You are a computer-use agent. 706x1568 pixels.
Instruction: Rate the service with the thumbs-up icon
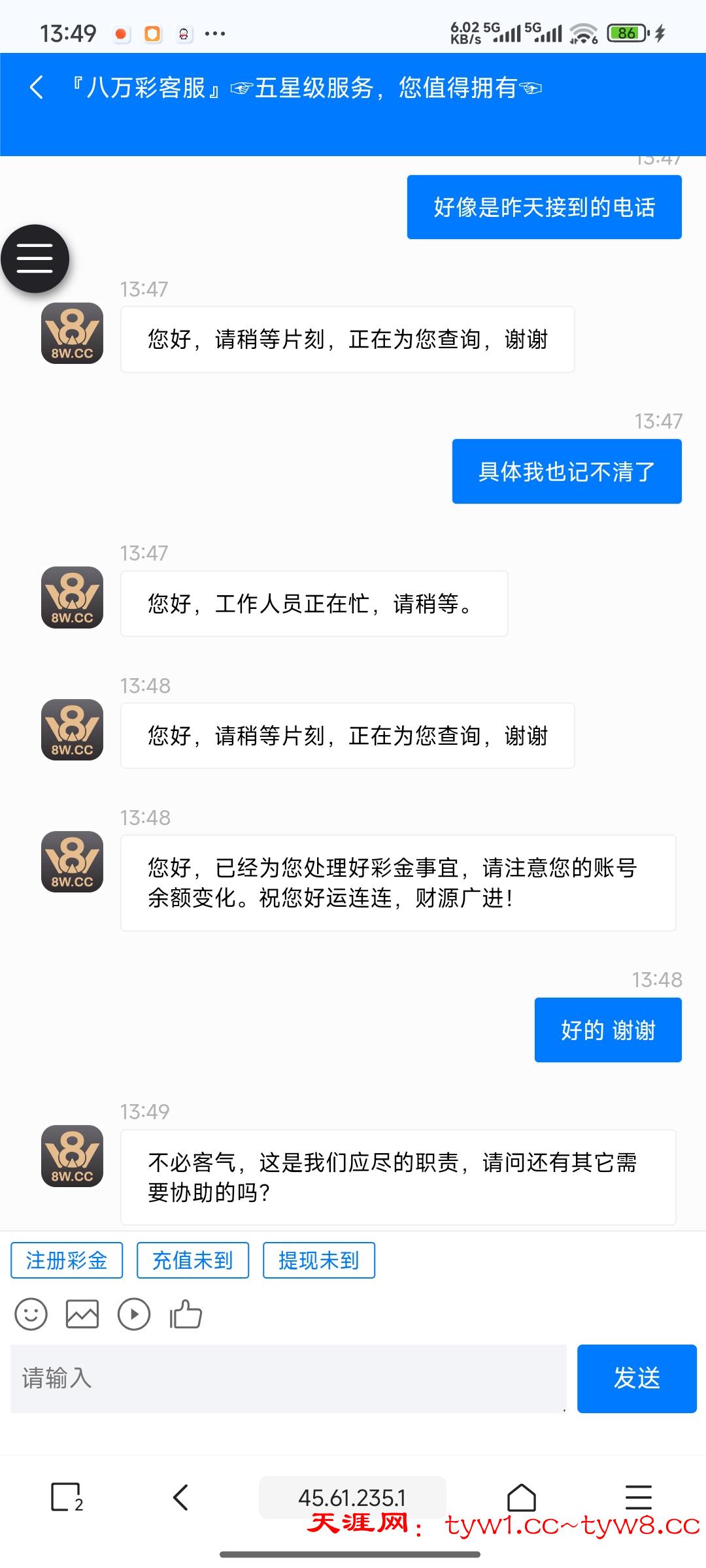point(186,1315)
